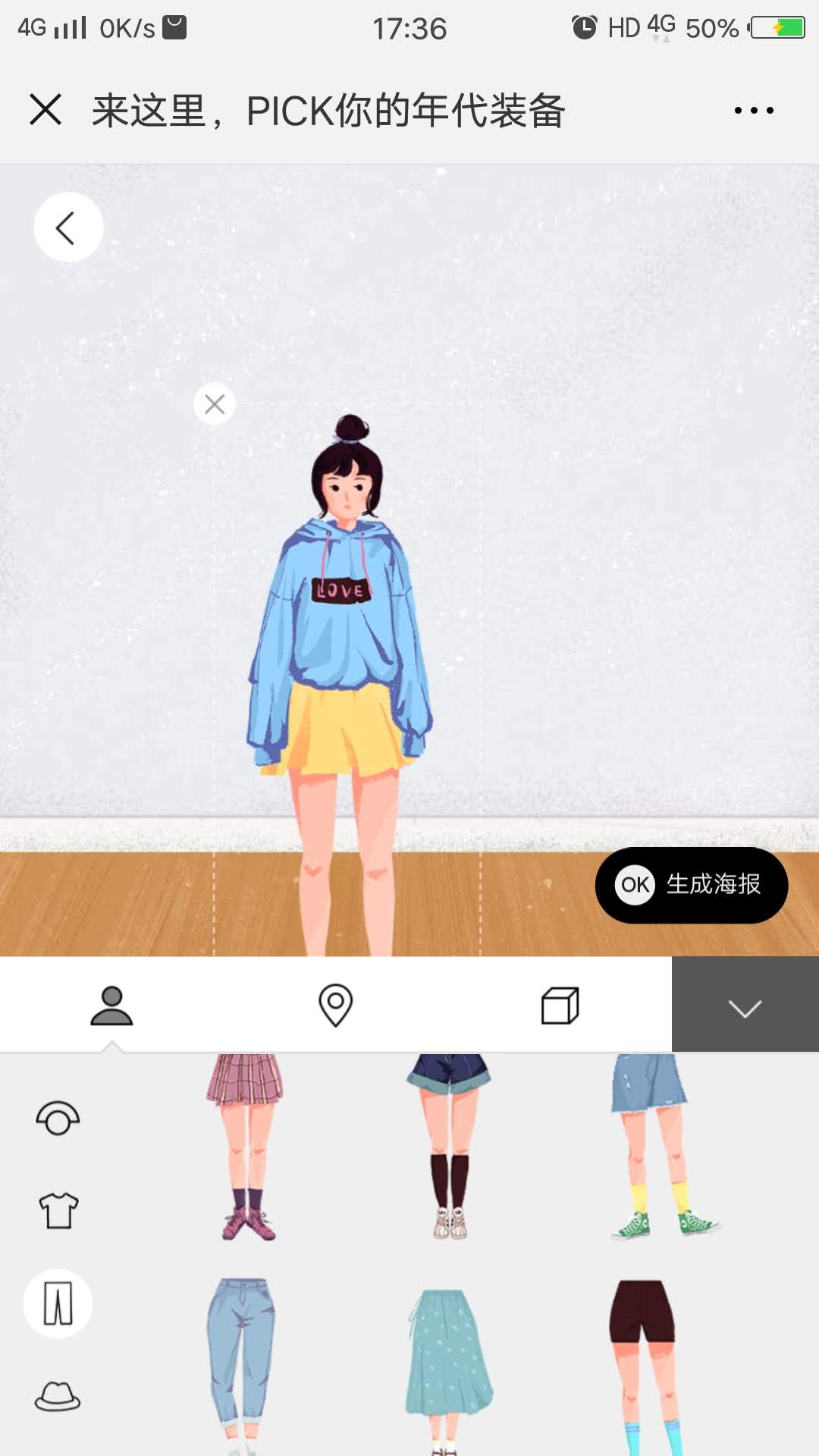Close the web page with the X
The width and height of the screenshot is (819, 1456).
click(45, 110)
